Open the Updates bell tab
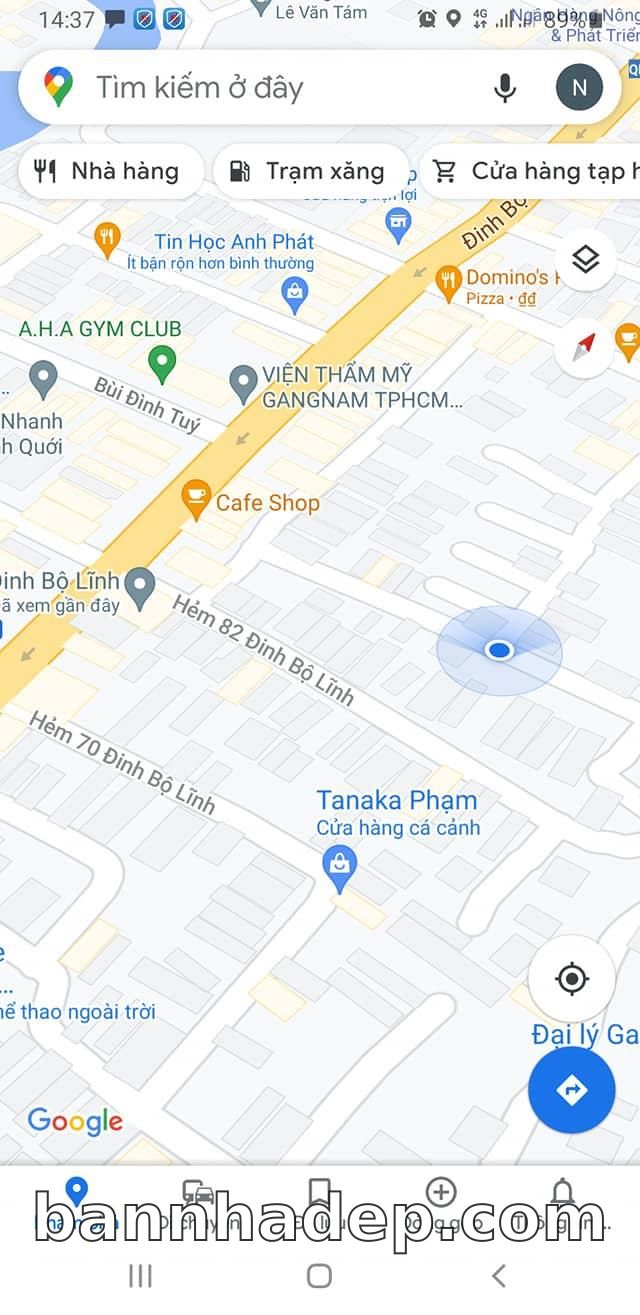 563,1195
